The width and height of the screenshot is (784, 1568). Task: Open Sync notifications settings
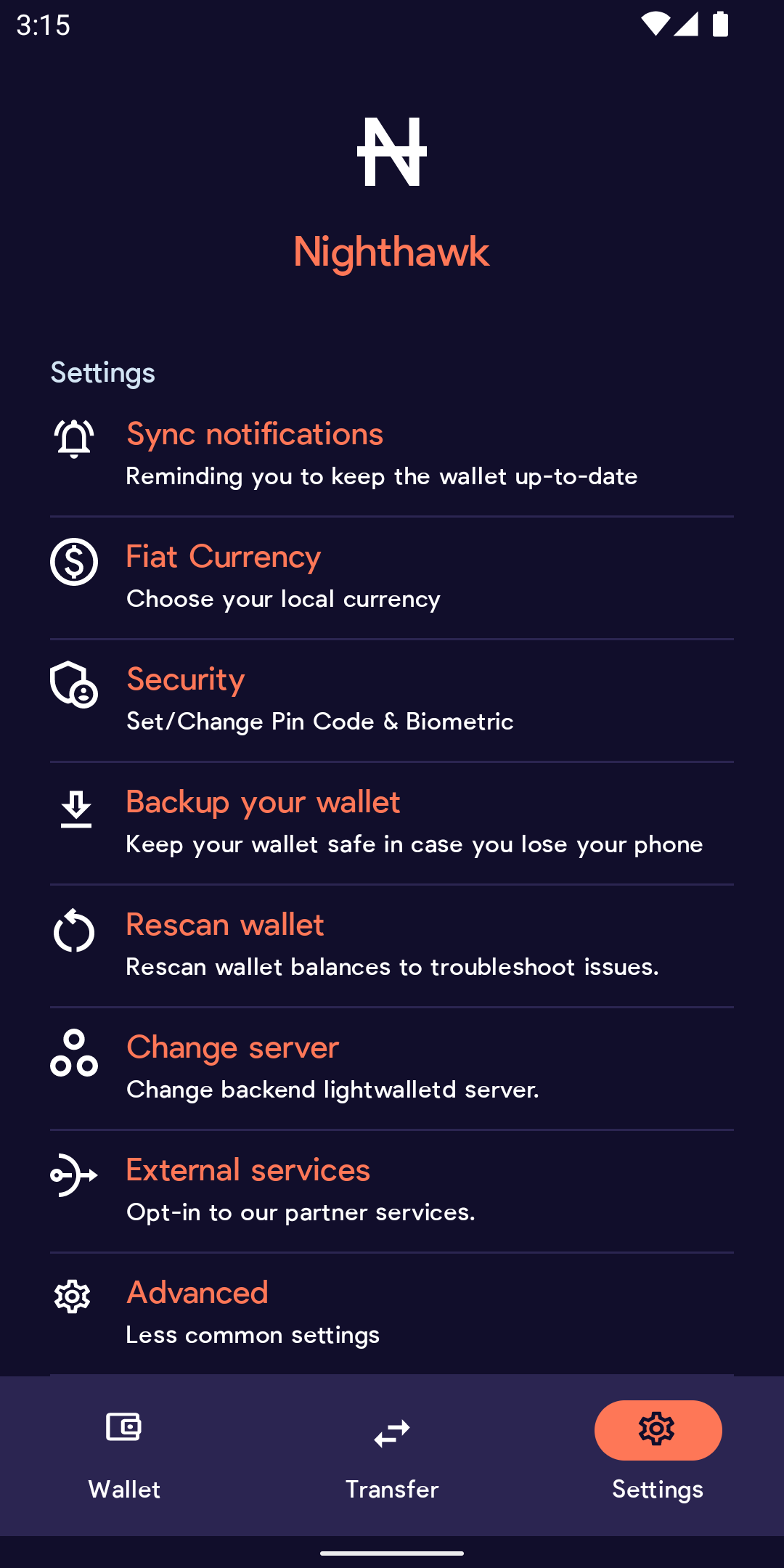[x=392, y=455]
